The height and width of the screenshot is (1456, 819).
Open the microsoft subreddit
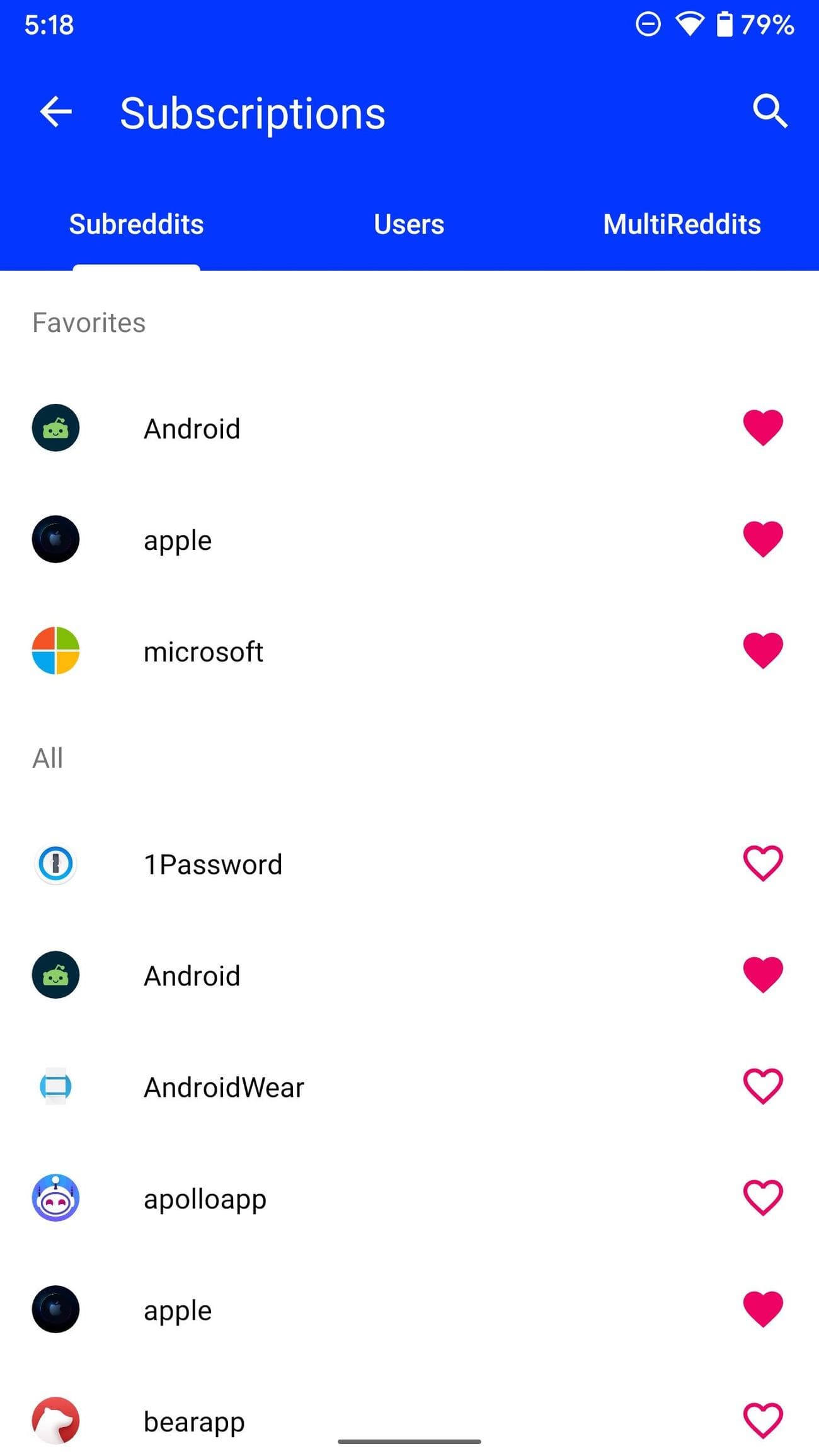203,651
